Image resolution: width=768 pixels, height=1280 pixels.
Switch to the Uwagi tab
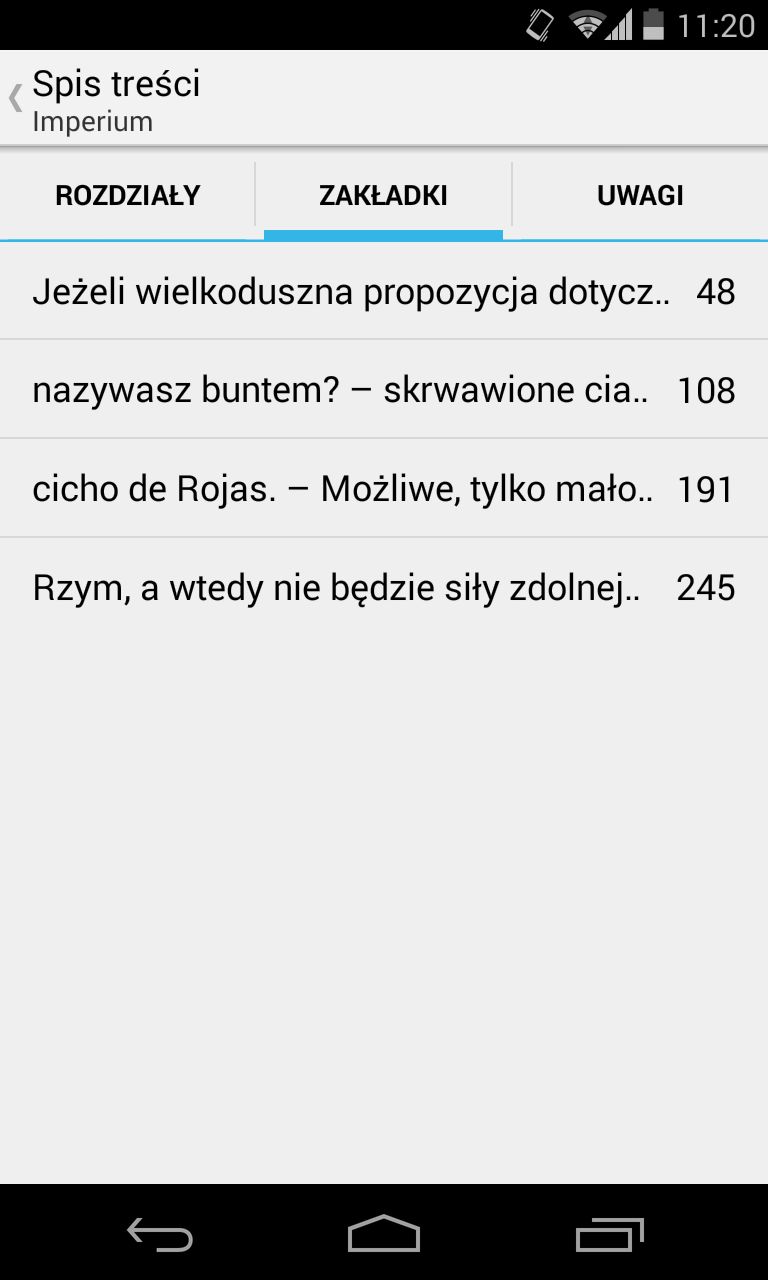(x=640, y=195)
